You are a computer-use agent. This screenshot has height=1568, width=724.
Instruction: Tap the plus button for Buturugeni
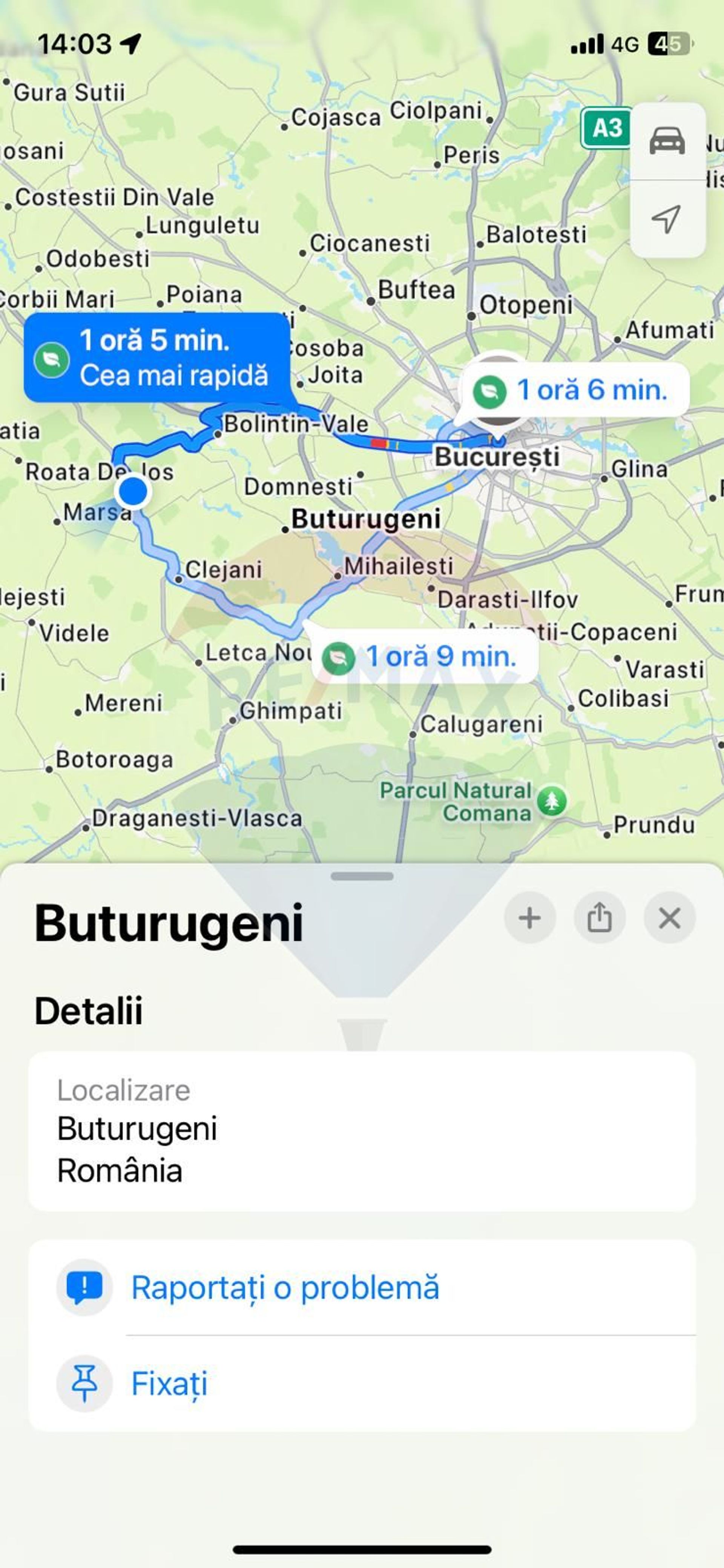coord(529,918)
